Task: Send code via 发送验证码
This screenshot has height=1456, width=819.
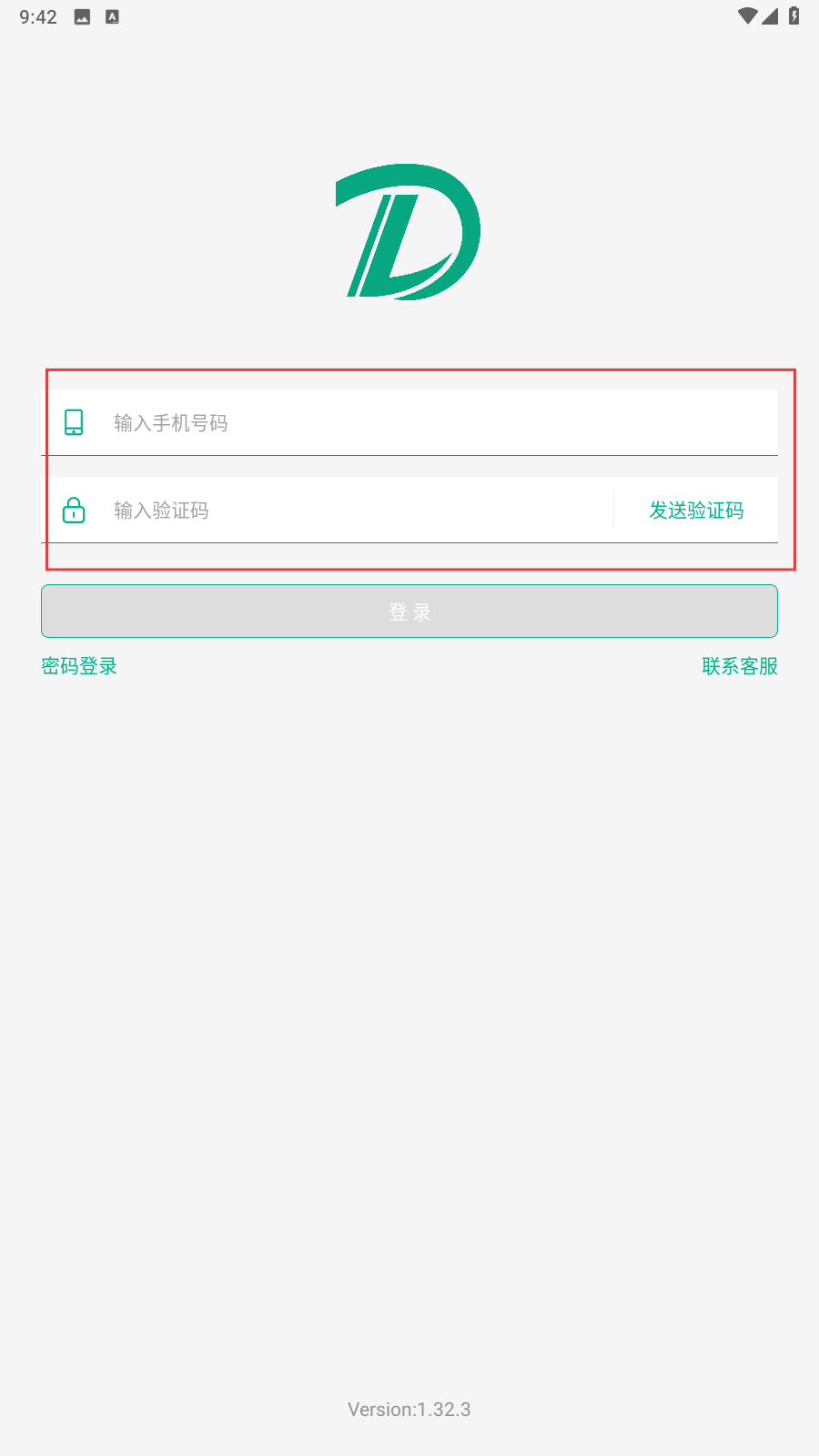Action: (696, 511)
